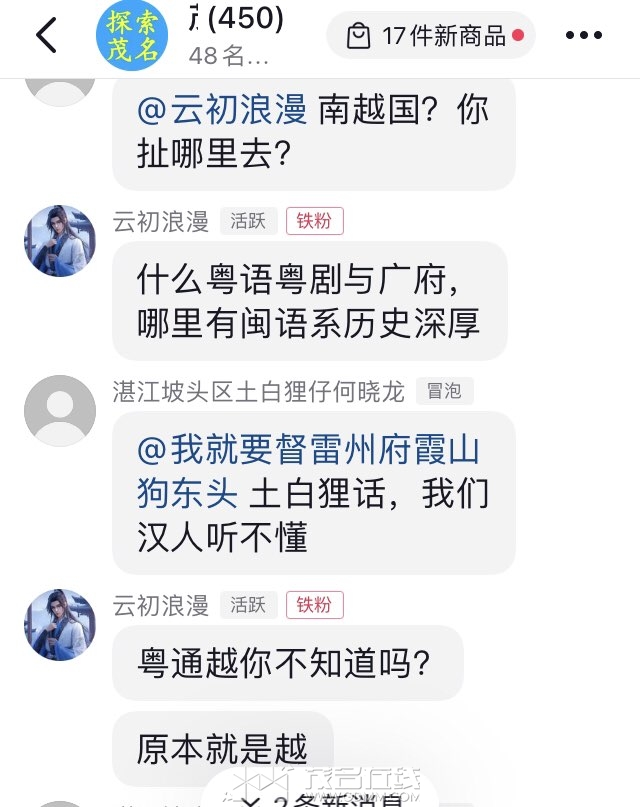Viewport: 640px width, 807px height.
Task: Open 云初浪漫's avatar beside 什么粤语粤剧 message
Action: tap(60, 241)
